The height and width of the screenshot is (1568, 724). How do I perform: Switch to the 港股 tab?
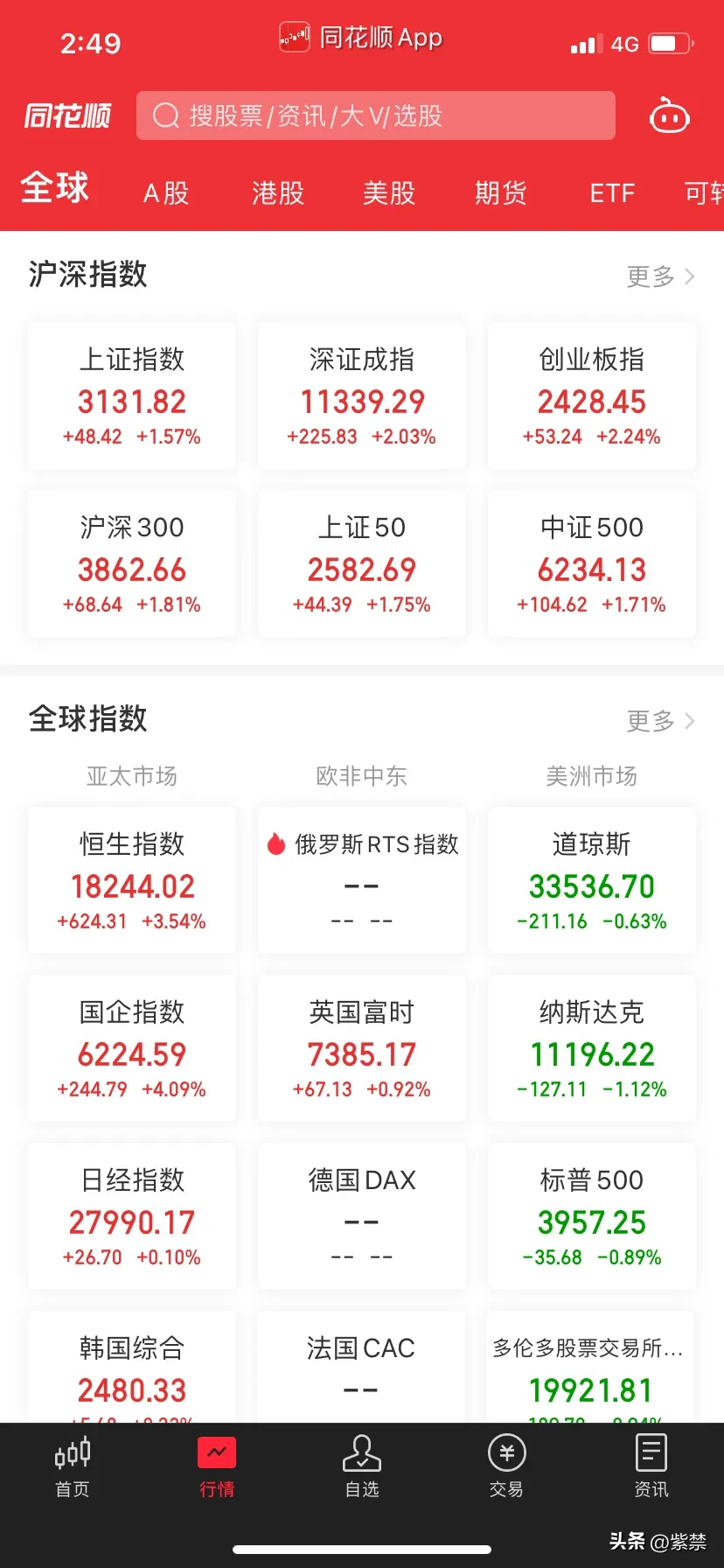coord(278,192)
